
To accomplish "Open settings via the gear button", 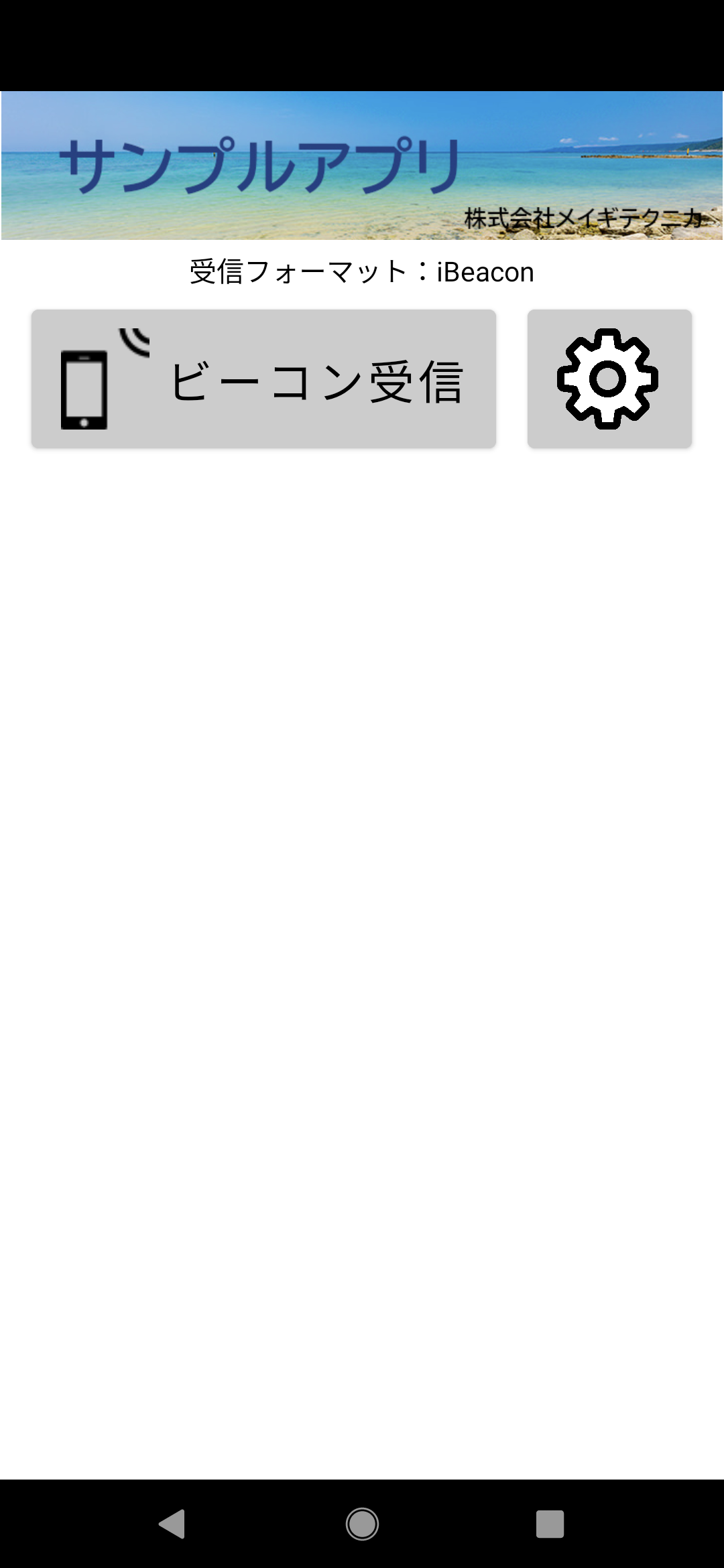I will 609,379.
